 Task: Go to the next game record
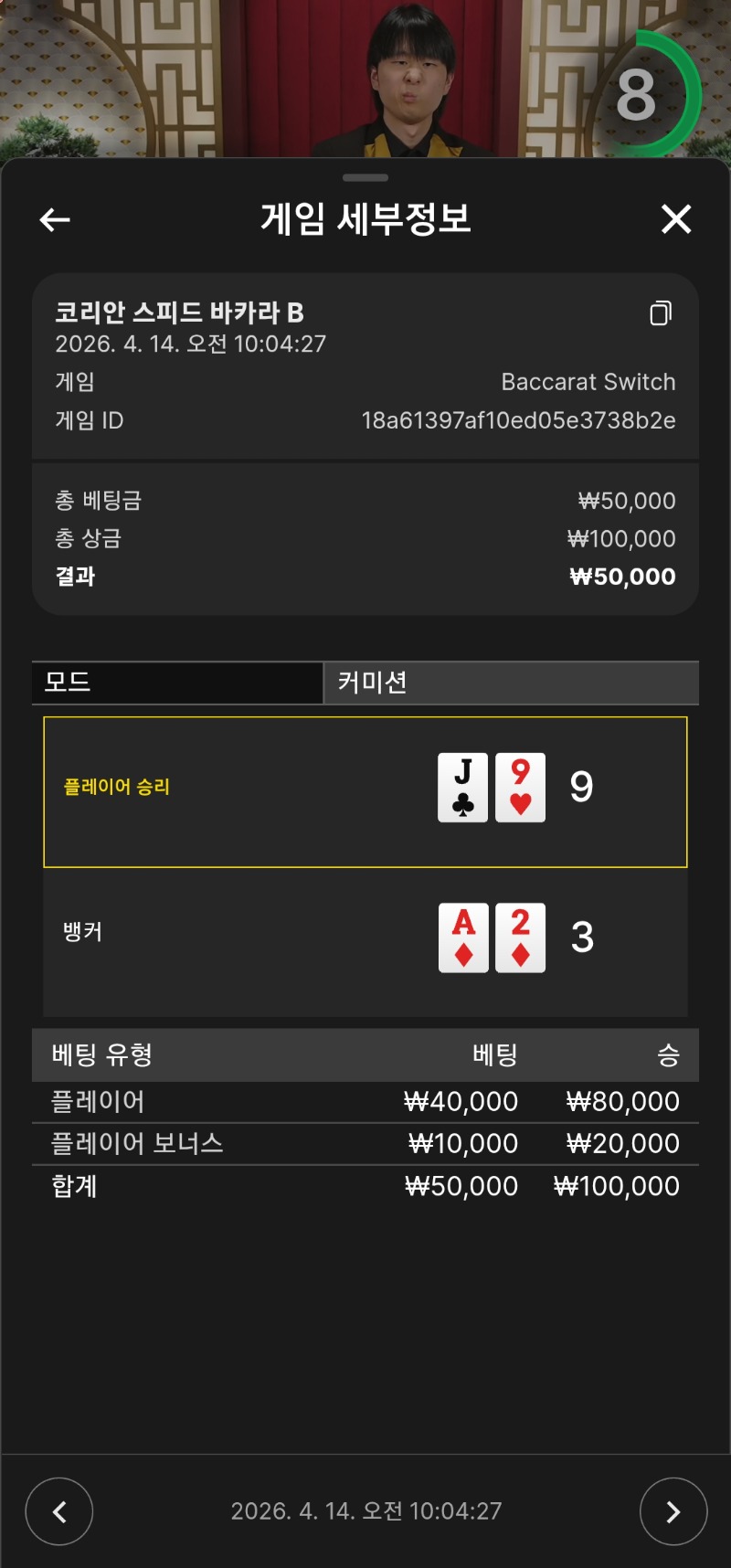[673, 1512]
